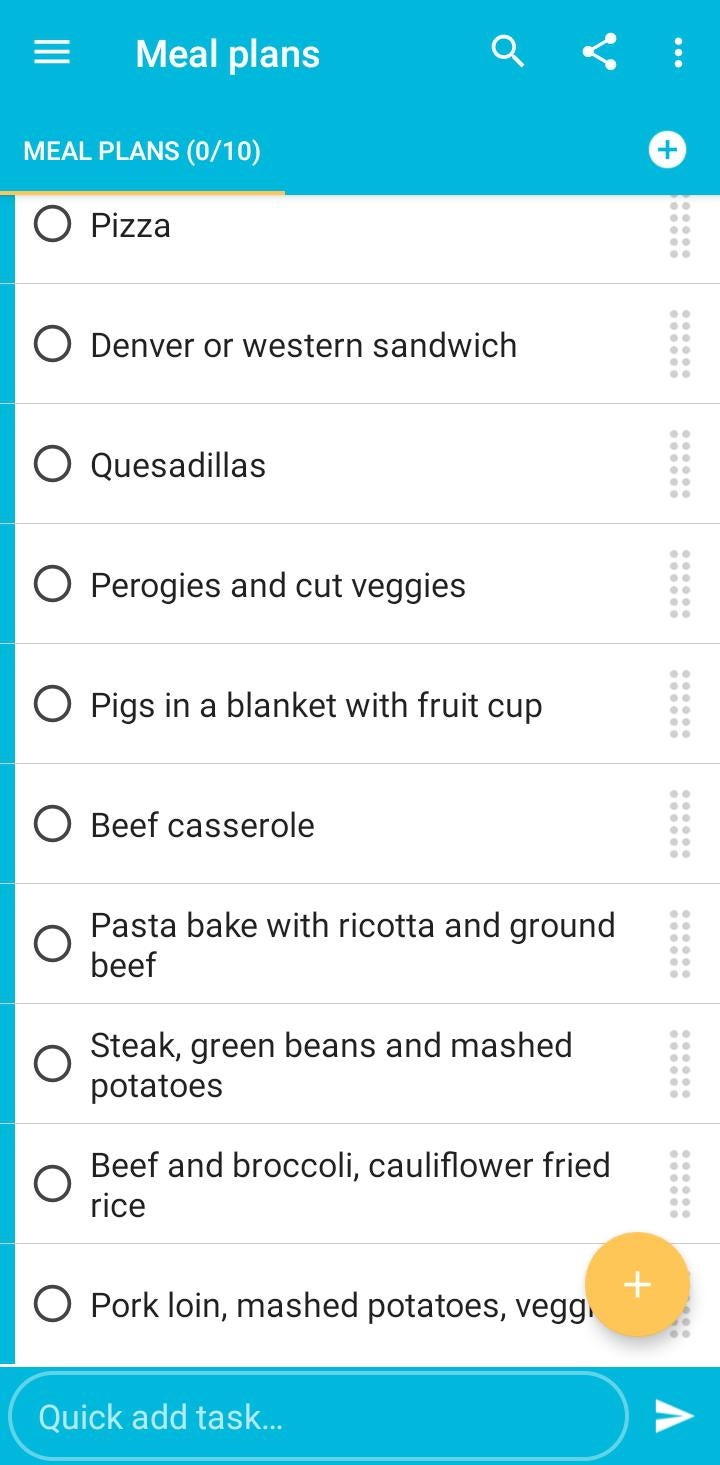Share the meal plans list

(x=599, y=51)
